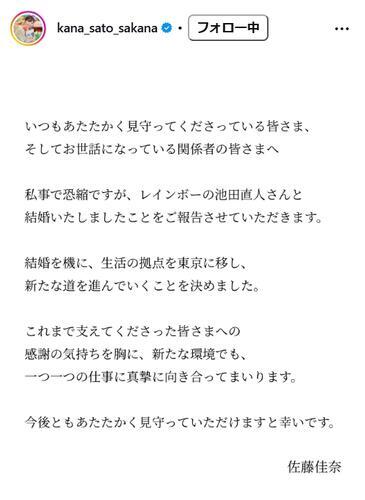Tap the フォロー中 following button
The image size is (365, 500).
pos(228,28)
